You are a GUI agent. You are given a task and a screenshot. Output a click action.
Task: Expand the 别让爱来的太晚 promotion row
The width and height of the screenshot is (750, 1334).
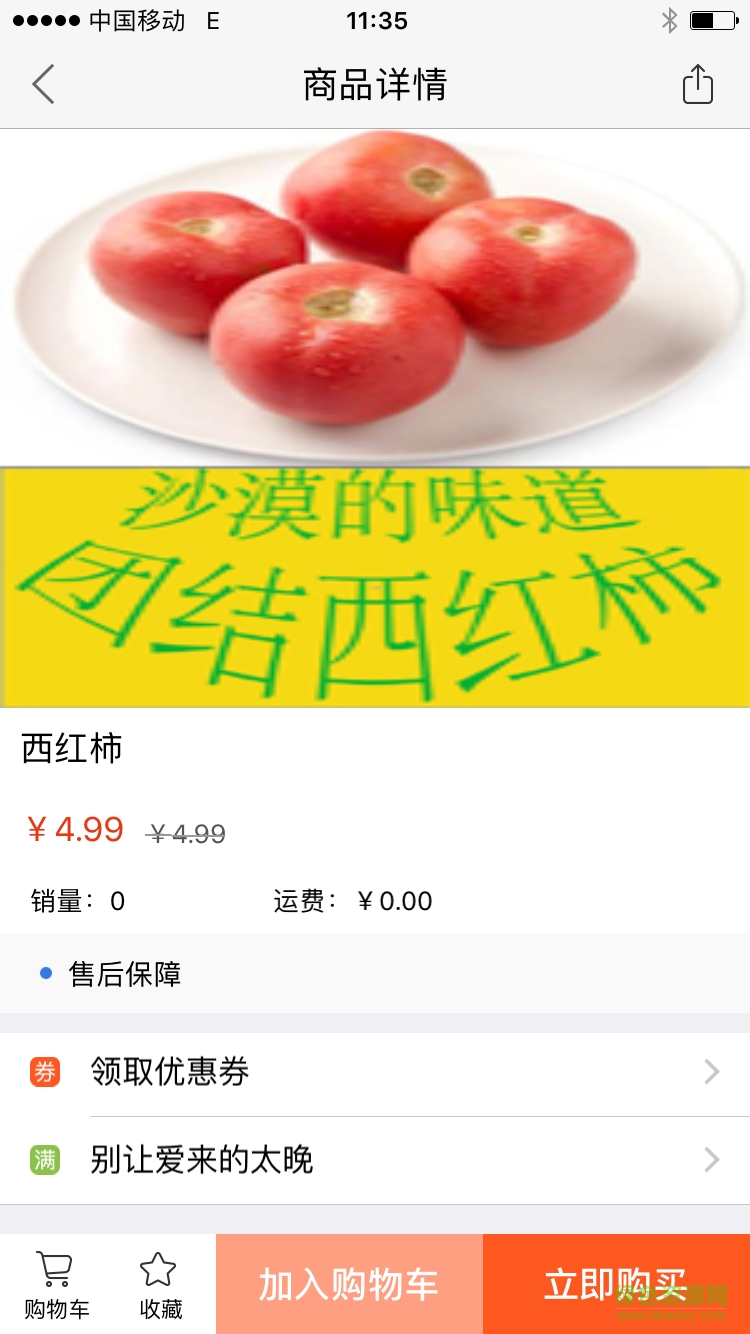point(375,1159)
